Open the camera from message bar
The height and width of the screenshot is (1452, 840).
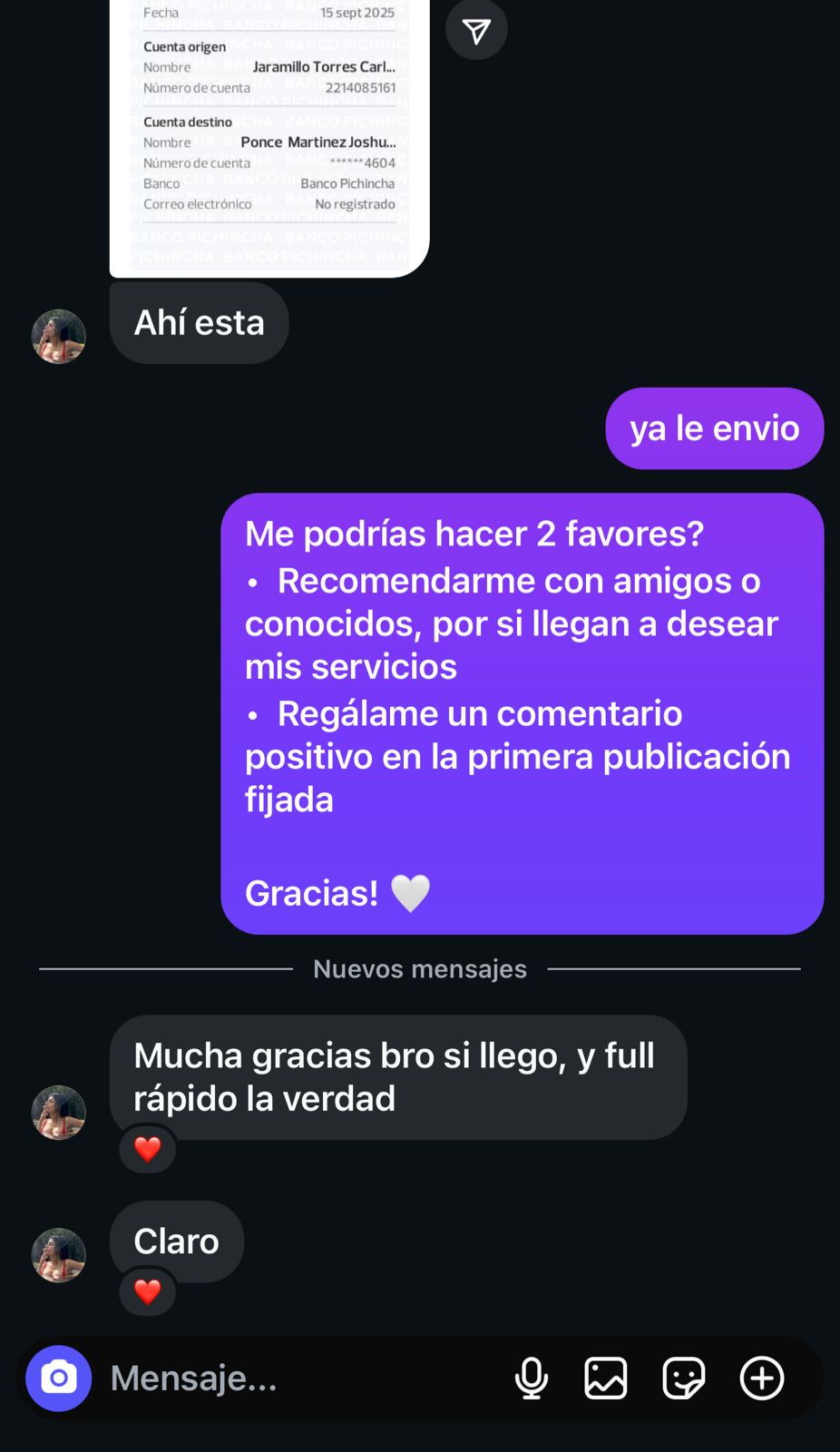59,1378
